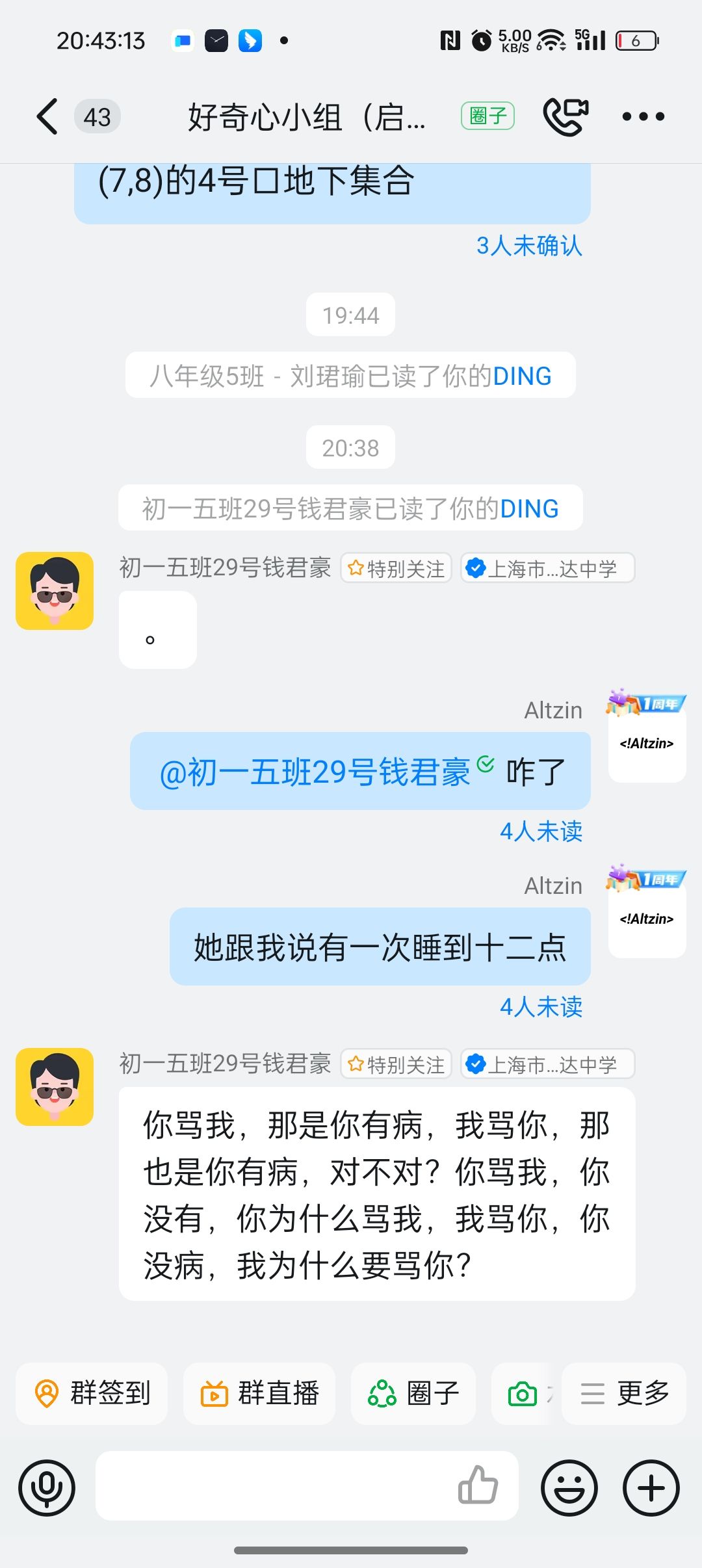Open the plus attachment menu
Screen dimensions: 702x1568
tap(651, 1487)
